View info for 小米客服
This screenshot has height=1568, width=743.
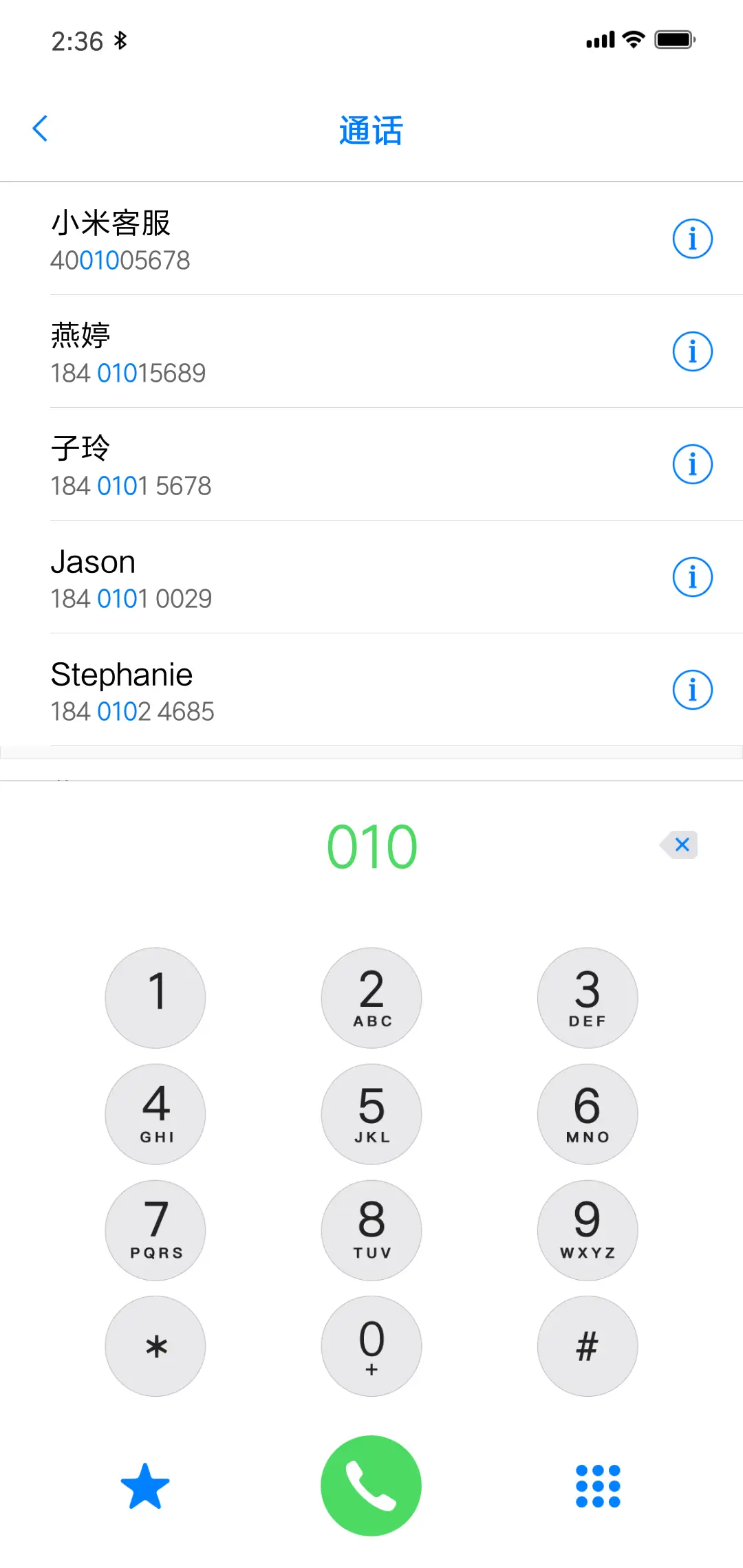click(x=692, y=238)
